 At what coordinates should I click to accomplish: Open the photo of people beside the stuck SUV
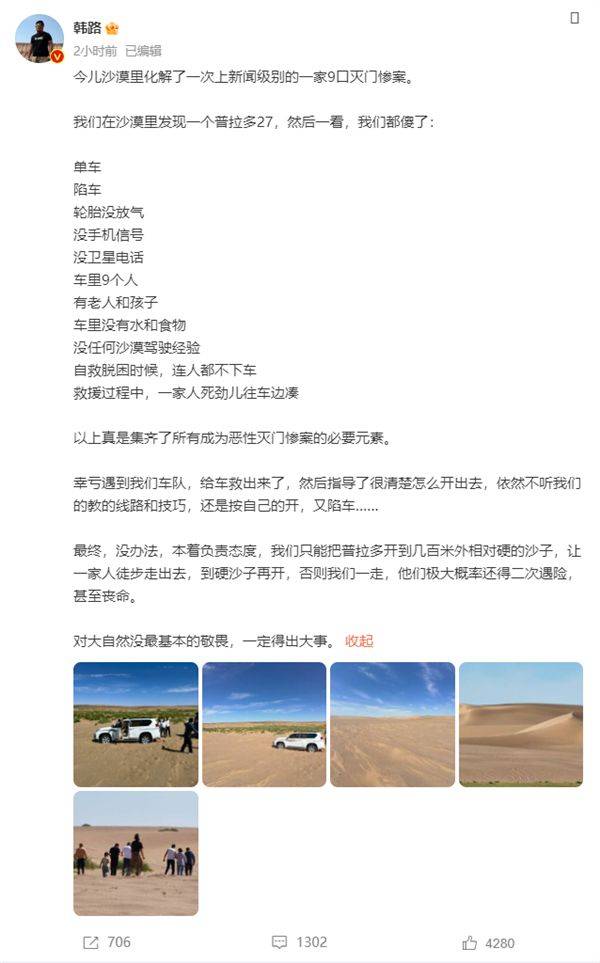pyautogui.click(x=136, y=724)
